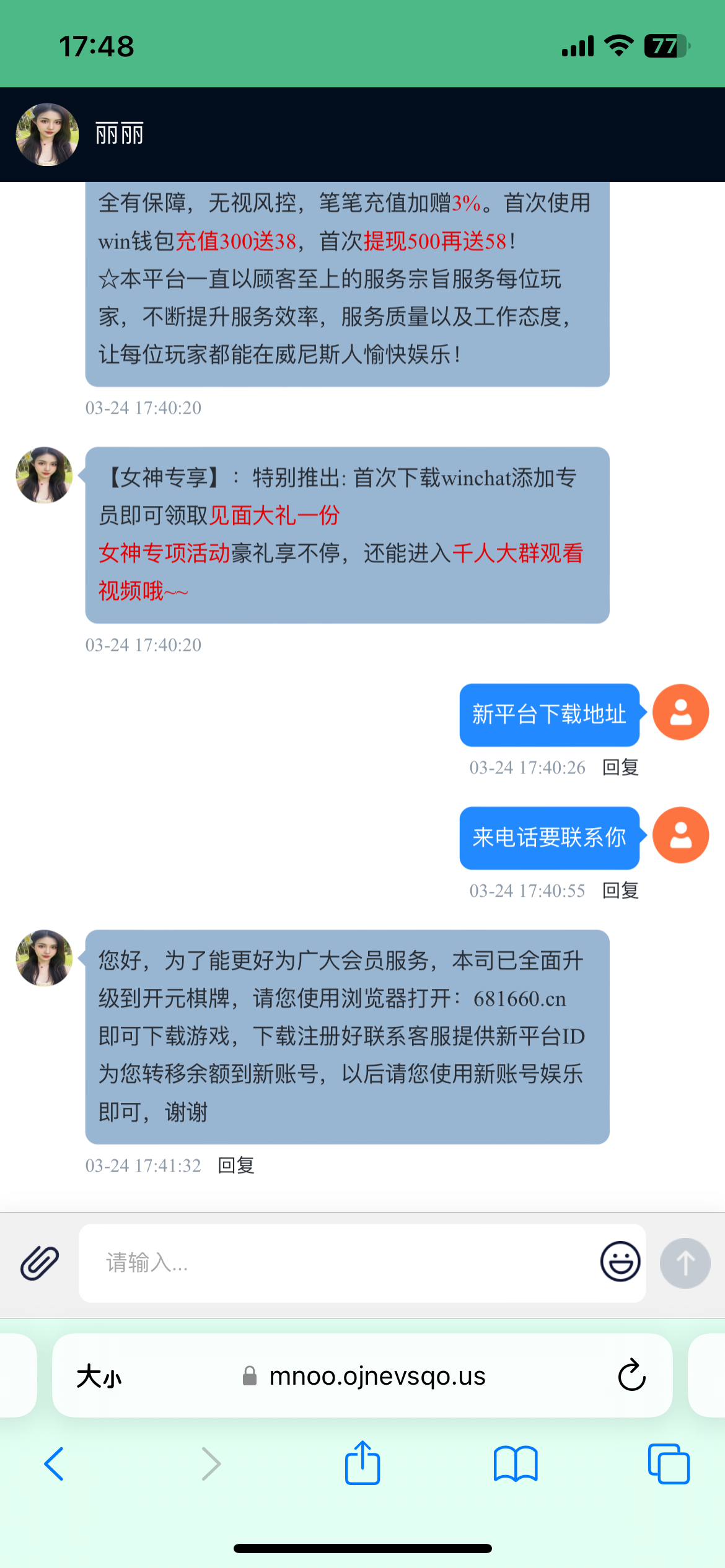
Task: Tap 回复 under 来电话要联系你 message
Action: (x=620, y=891)
